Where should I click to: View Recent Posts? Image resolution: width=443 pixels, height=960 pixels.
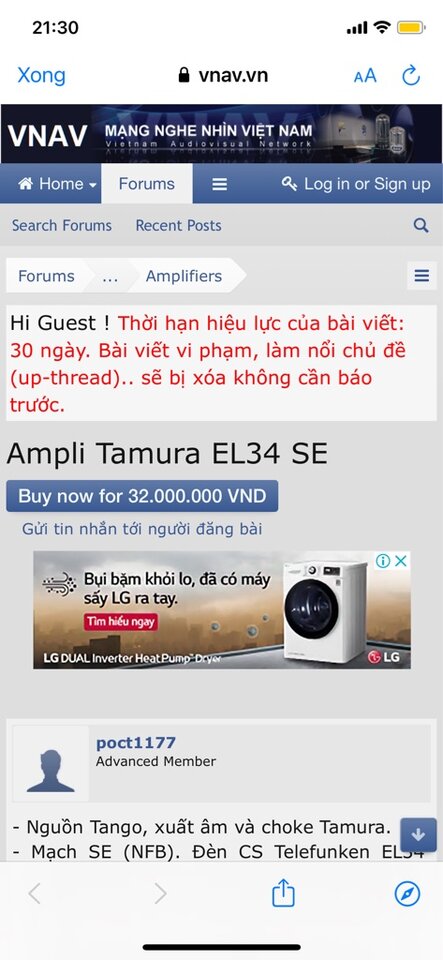(x=179, y=225)
